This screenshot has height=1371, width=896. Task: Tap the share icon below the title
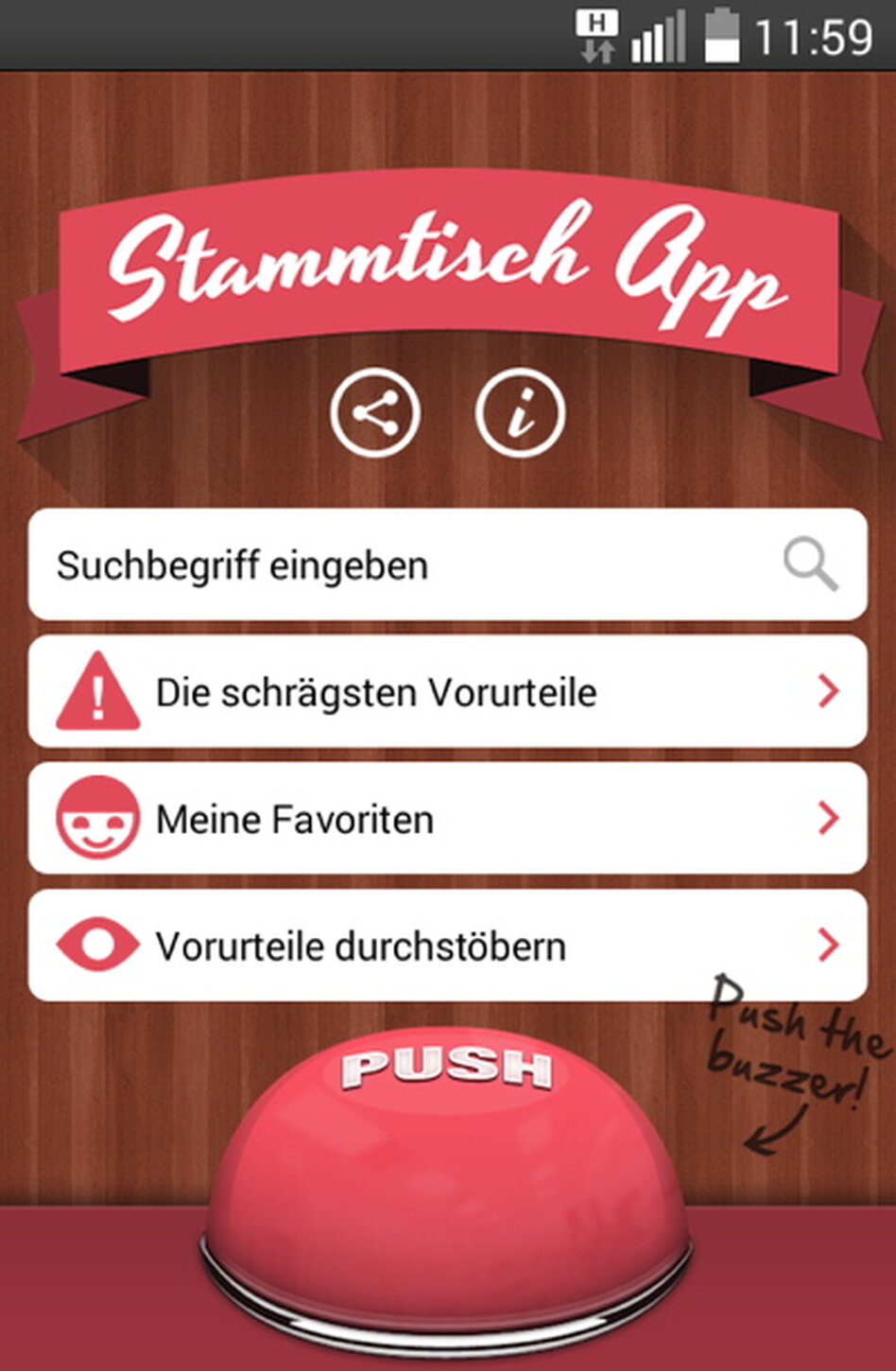375,413
